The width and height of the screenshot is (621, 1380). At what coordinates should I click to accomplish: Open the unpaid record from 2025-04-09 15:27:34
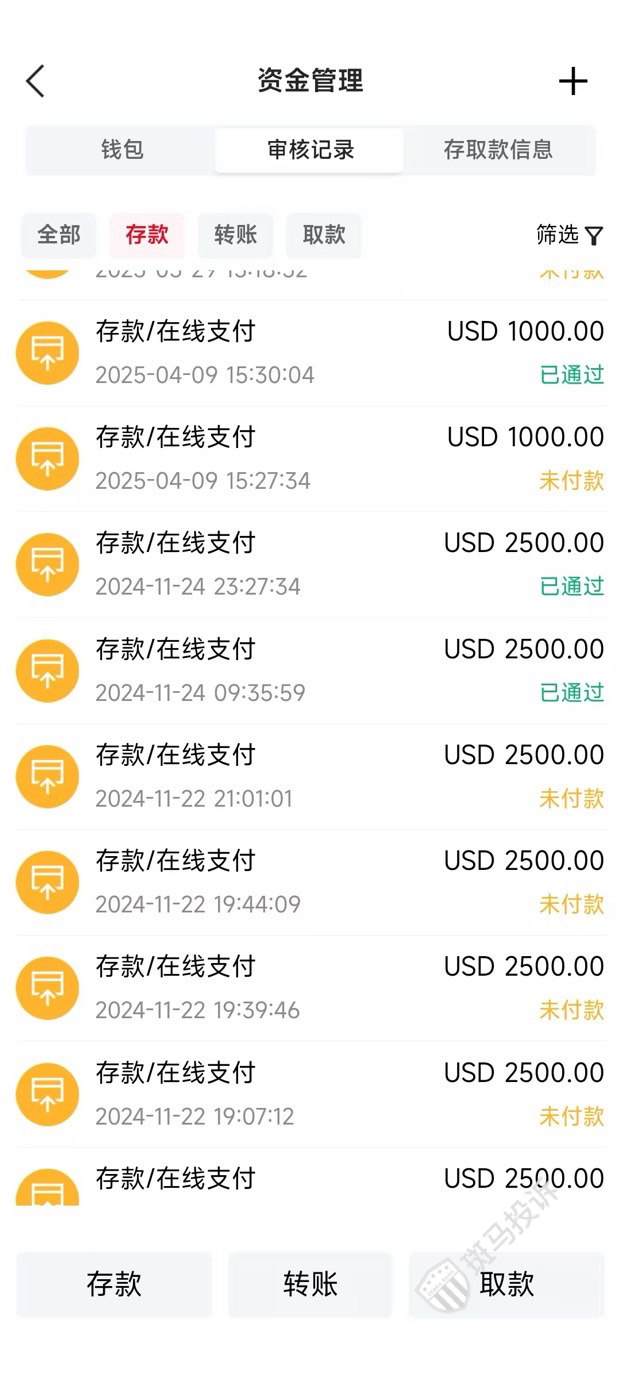310,459
